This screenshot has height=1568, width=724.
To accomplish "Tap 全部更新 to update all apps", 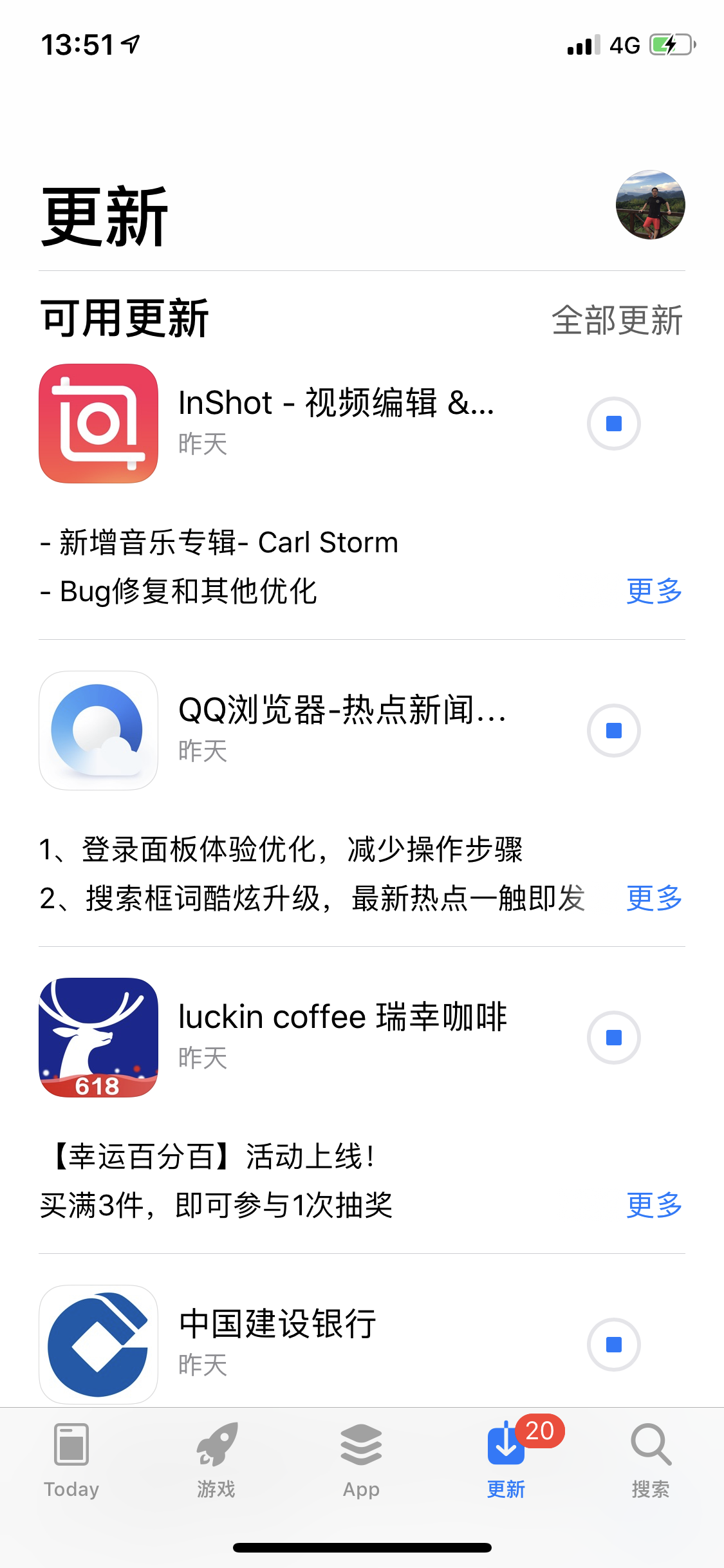I will point(617,320).
